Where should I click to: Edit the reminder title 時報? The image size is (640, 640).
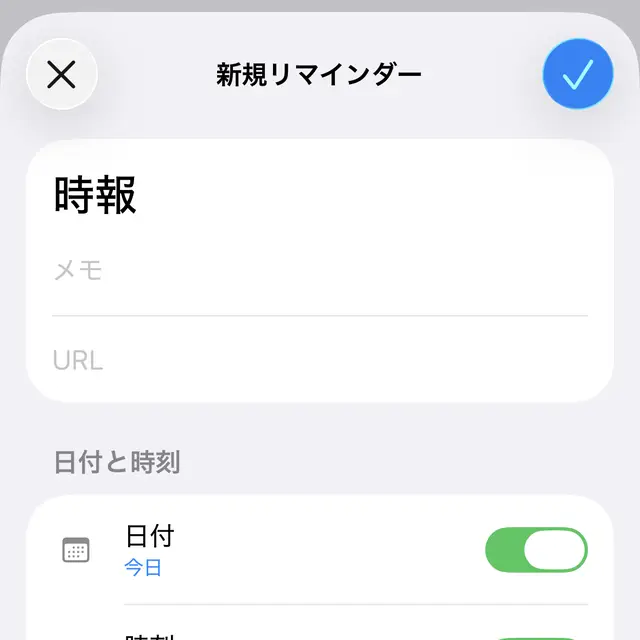(x=96, y=197)
